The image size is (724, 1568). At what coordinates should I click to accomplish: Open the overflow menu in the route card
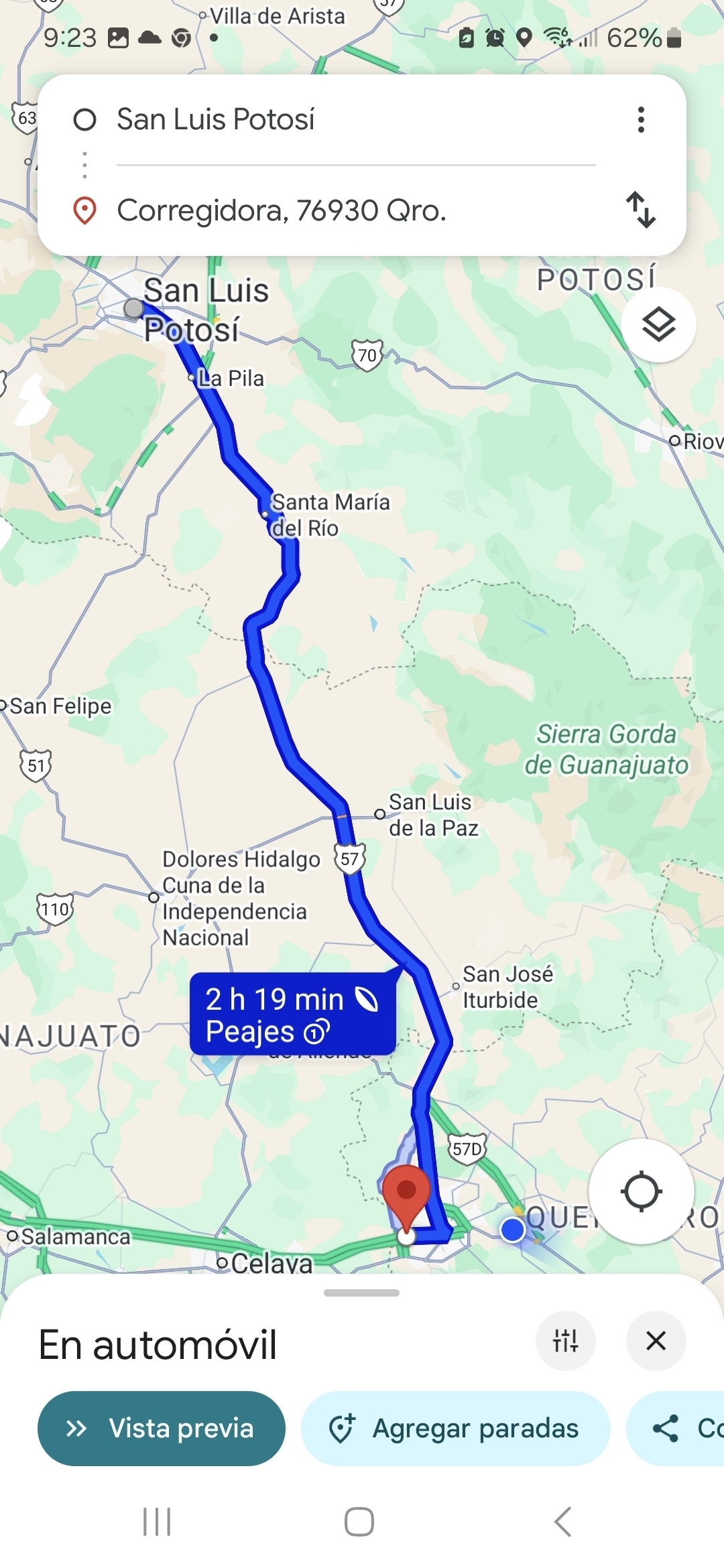coord(641,120)
